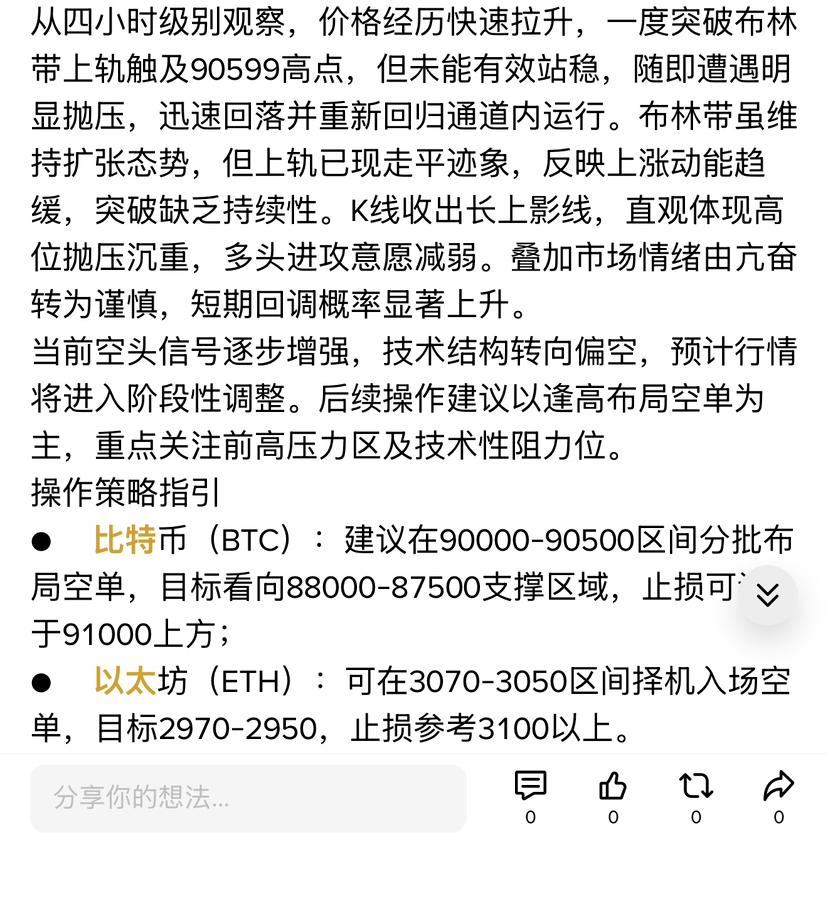The image size is (828, 908).
Task: Tap the comment icon
Action: click(x=530, y=787)
